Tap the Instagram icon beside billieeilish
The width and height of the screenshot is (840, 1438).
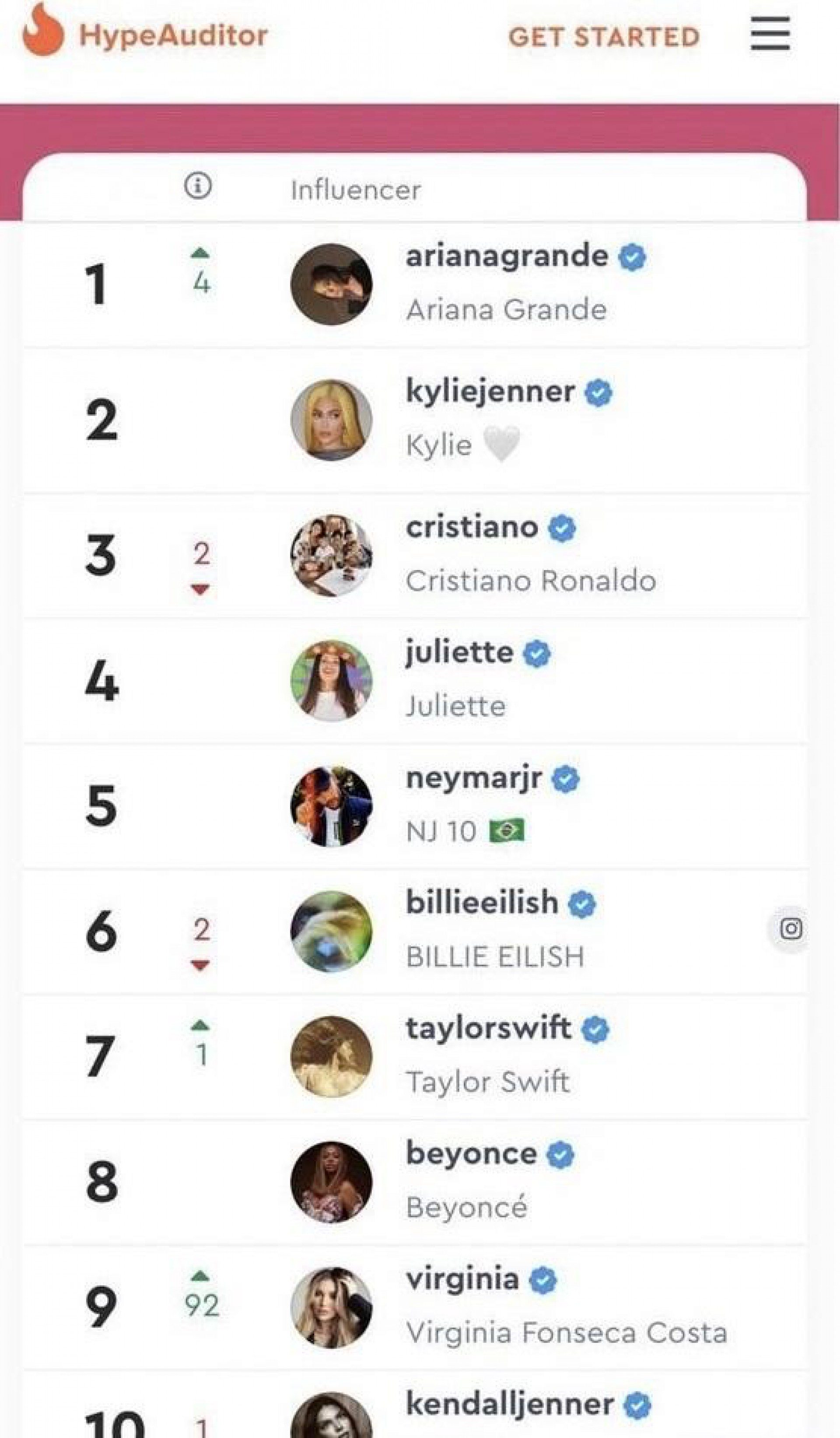pyautogui.click(x=791, y=928)
